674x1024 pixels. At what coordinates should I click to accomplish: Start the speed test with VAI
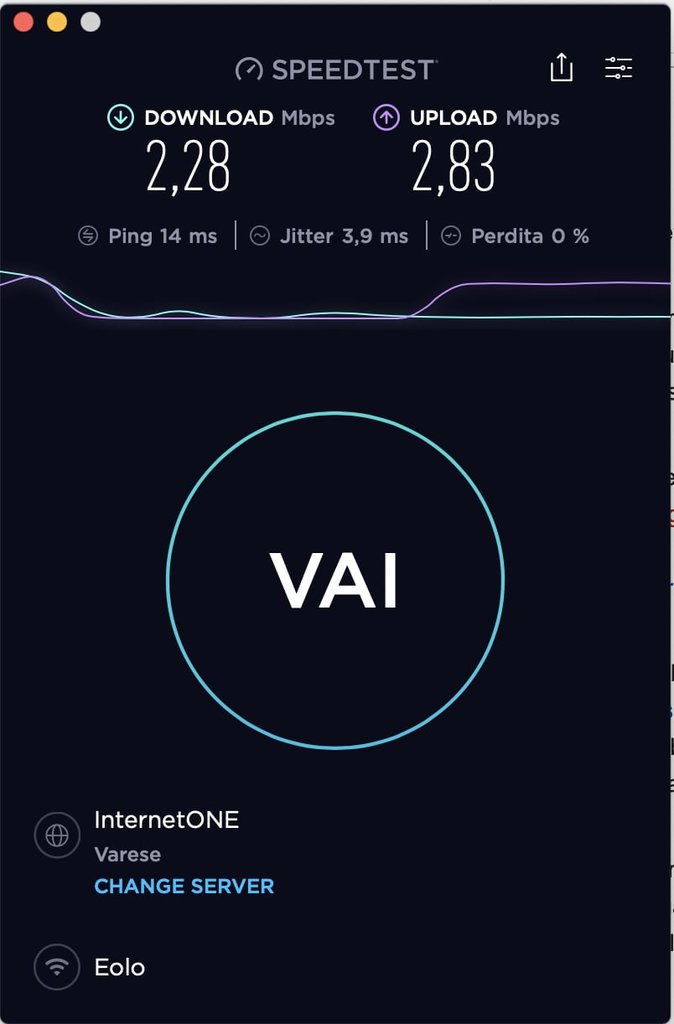(x=335, y=580)
